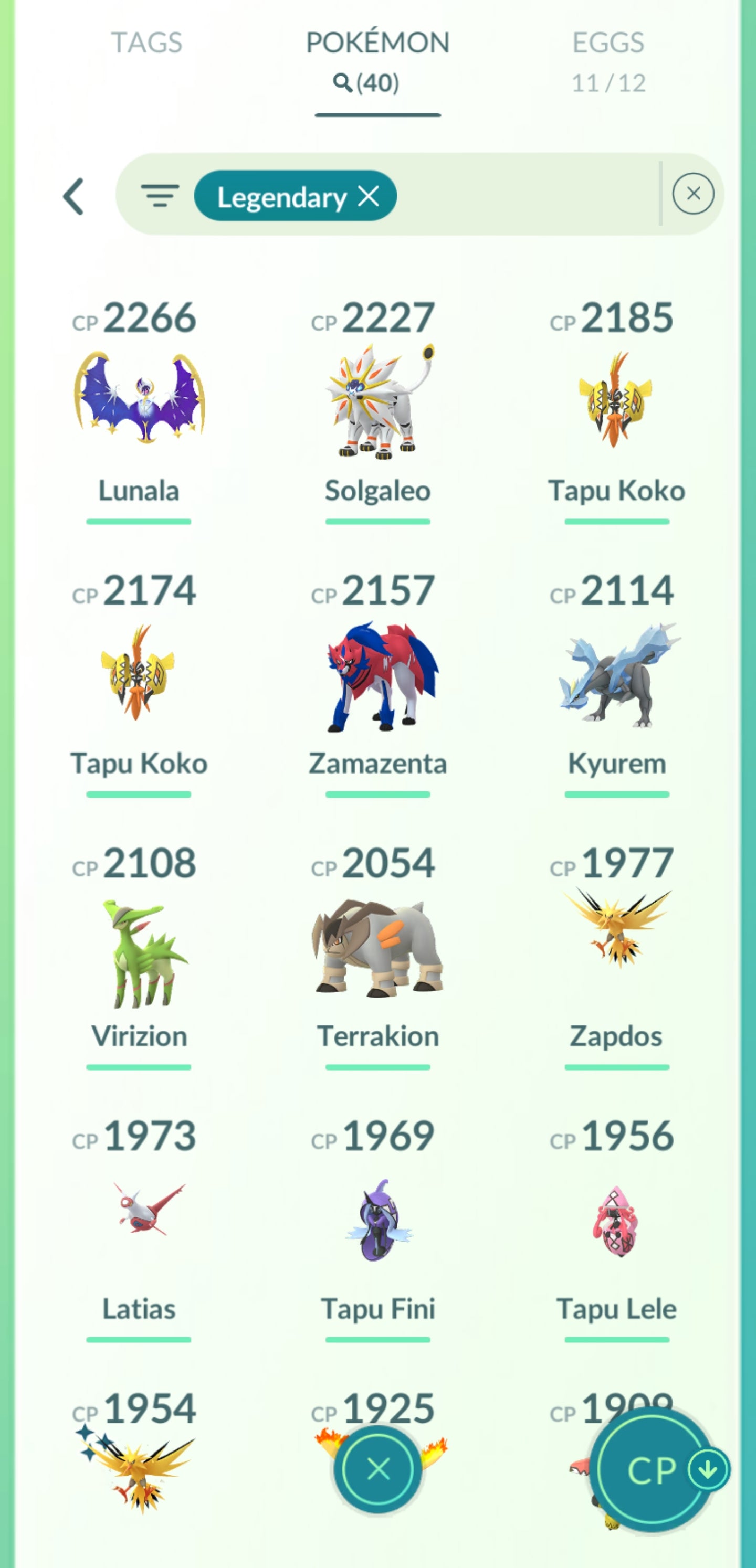Go back with the left arrow
Viewport: 756px width, 1568px height.
click(x=73, y=196)
